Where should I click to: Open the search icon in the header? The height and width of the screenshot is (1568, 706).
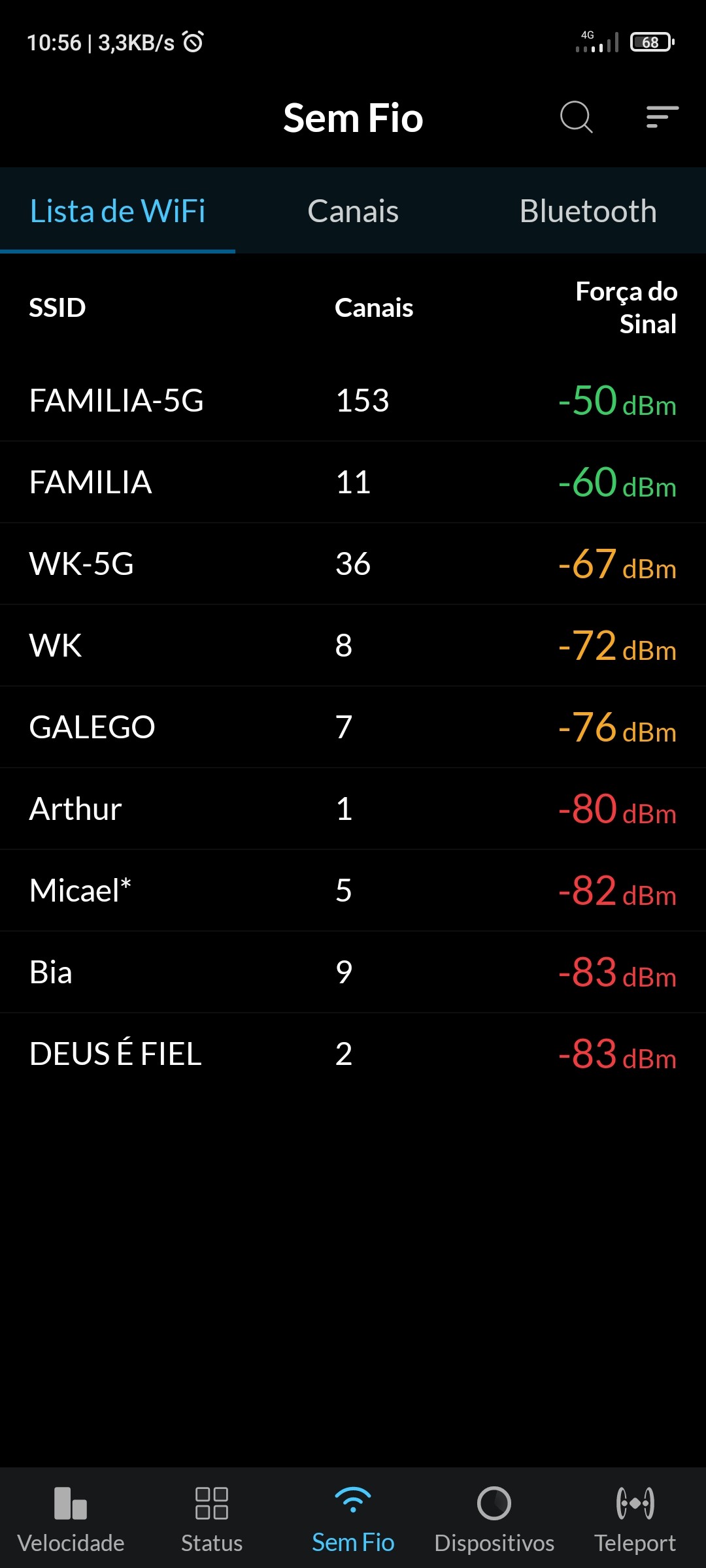click(x=576, y=118)
